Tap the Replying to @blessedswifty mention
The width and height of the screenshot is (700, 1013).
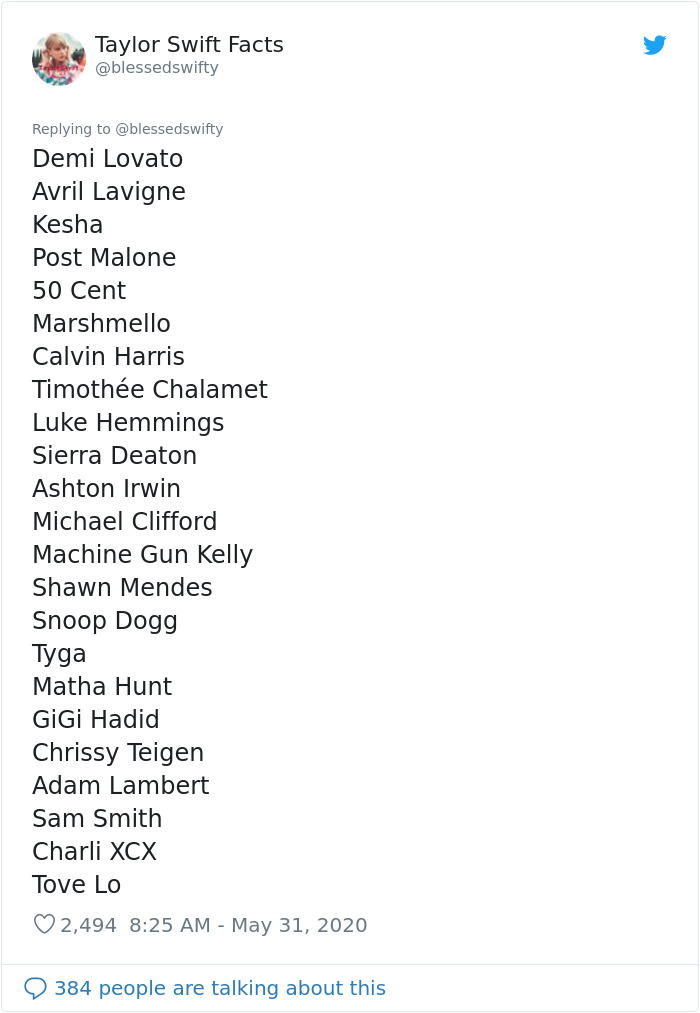coord(169,129)
